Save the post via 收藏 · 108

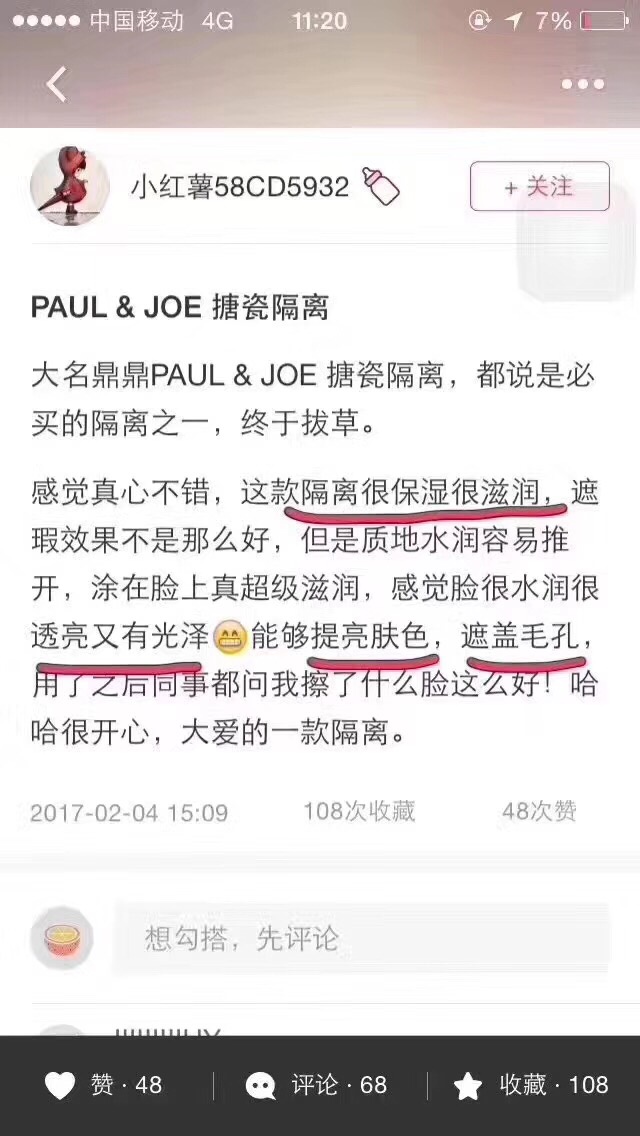click(531, 1085)
